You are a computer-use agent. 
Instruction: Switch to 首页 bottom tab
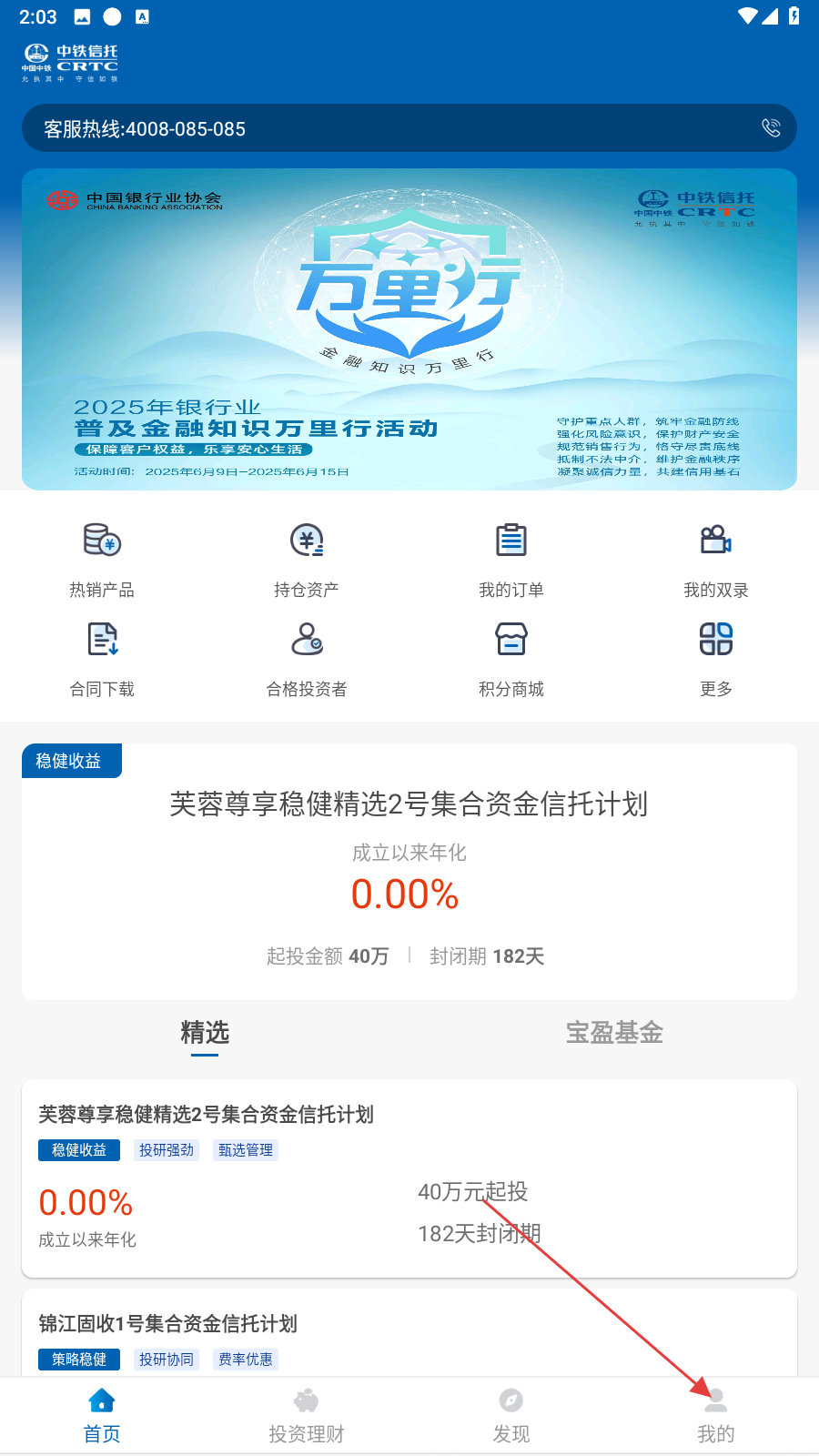click(102, 1416)
